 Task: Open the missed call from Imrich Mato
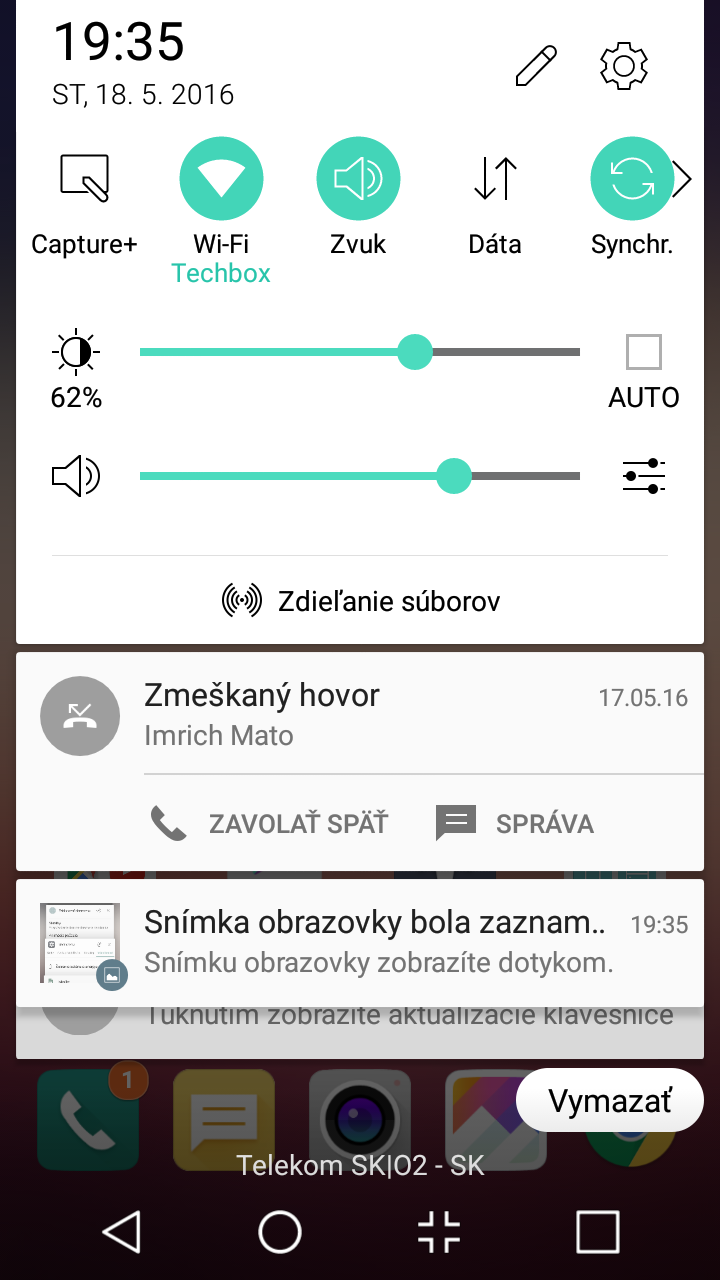[360, 714]
